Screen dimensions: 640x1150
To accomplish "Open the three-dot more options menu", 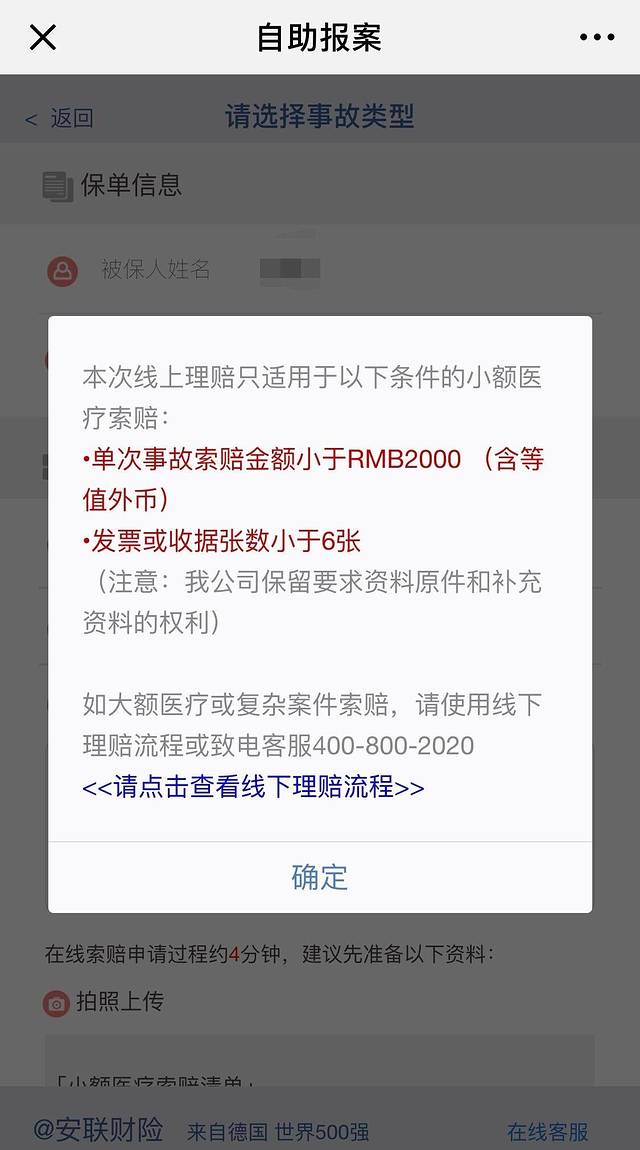I will [x=597, y=38].
